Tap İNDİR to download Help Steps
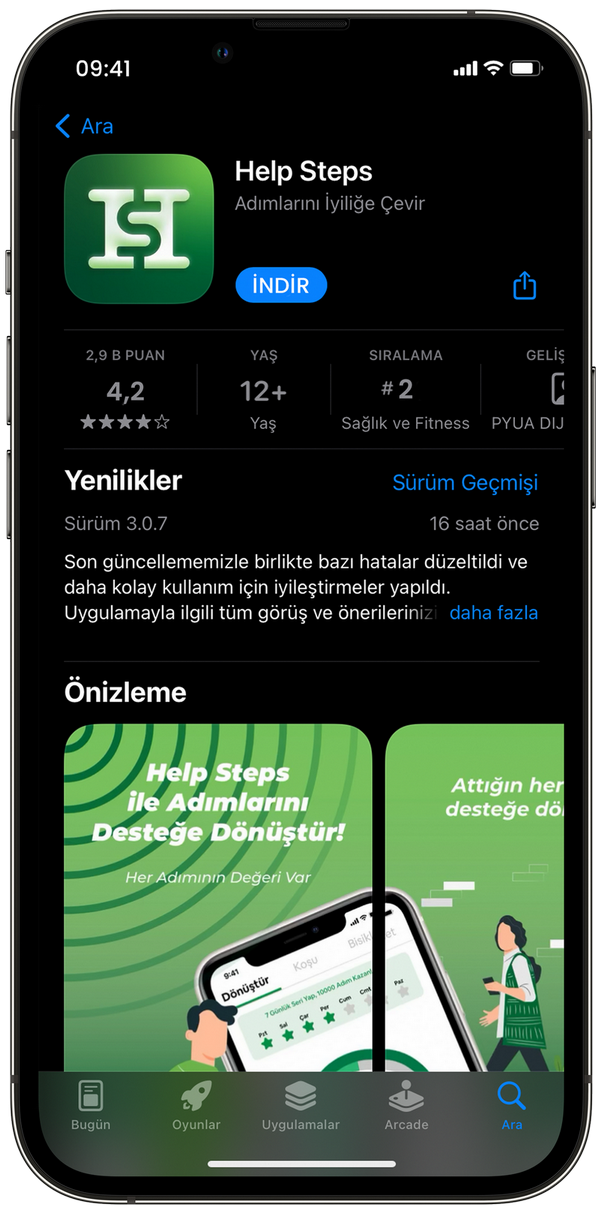602x1214 pixels. coord(281,285)
